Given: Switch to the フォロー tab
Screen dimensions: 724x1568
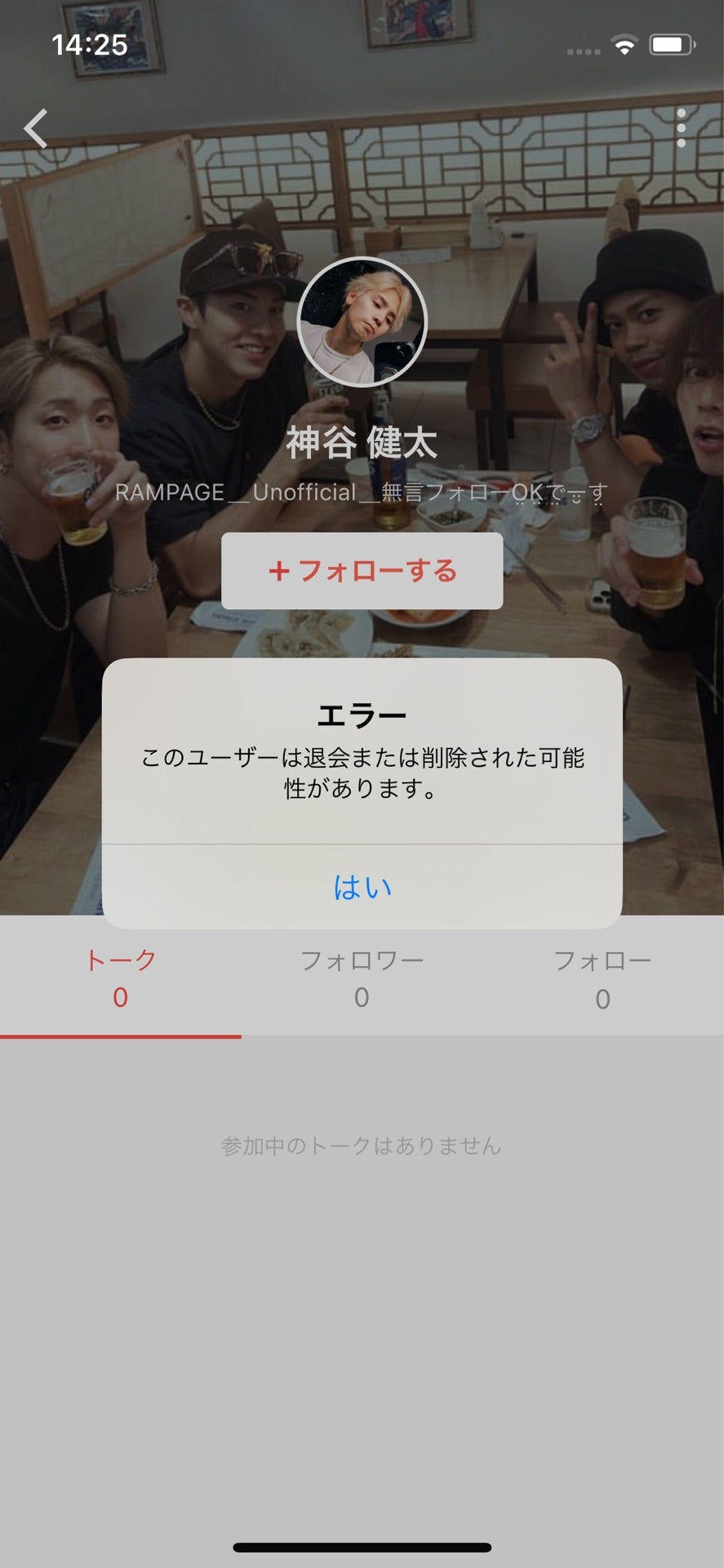Looking at the screenshot, I should point(603,978).
